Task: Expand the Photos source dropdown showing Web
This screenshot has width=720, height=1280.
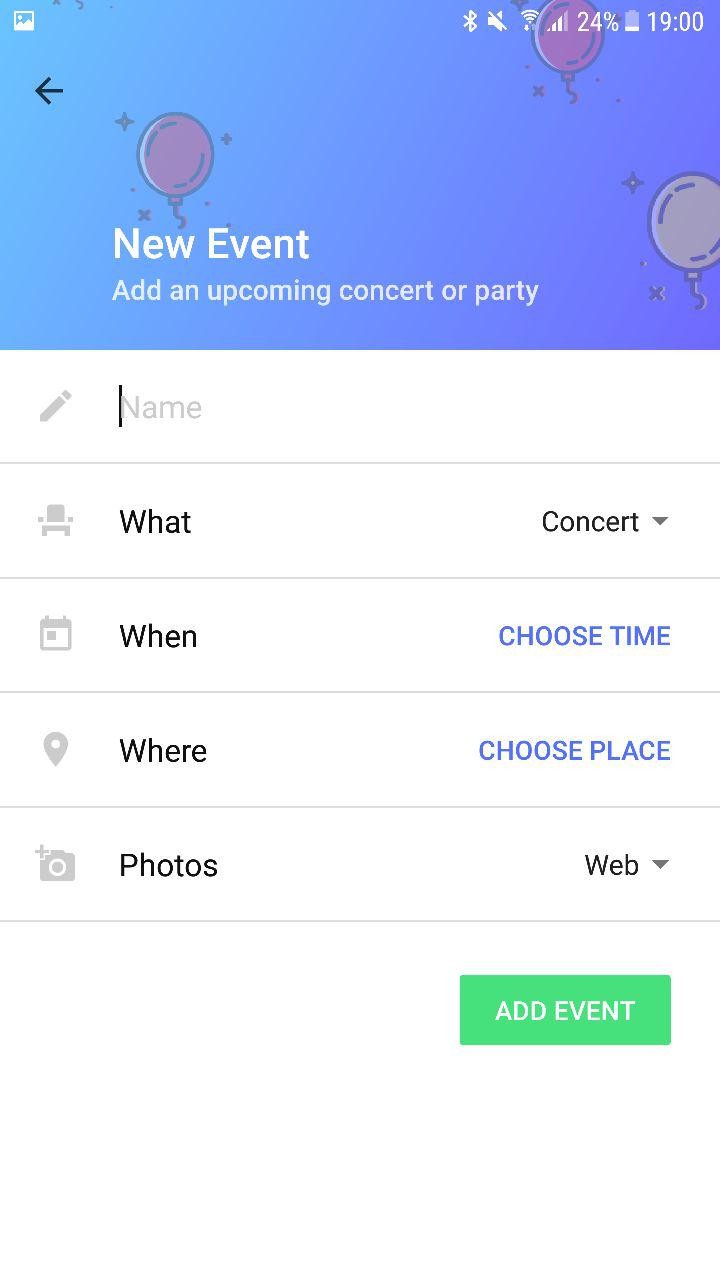Action: click(x=627, y=865)
